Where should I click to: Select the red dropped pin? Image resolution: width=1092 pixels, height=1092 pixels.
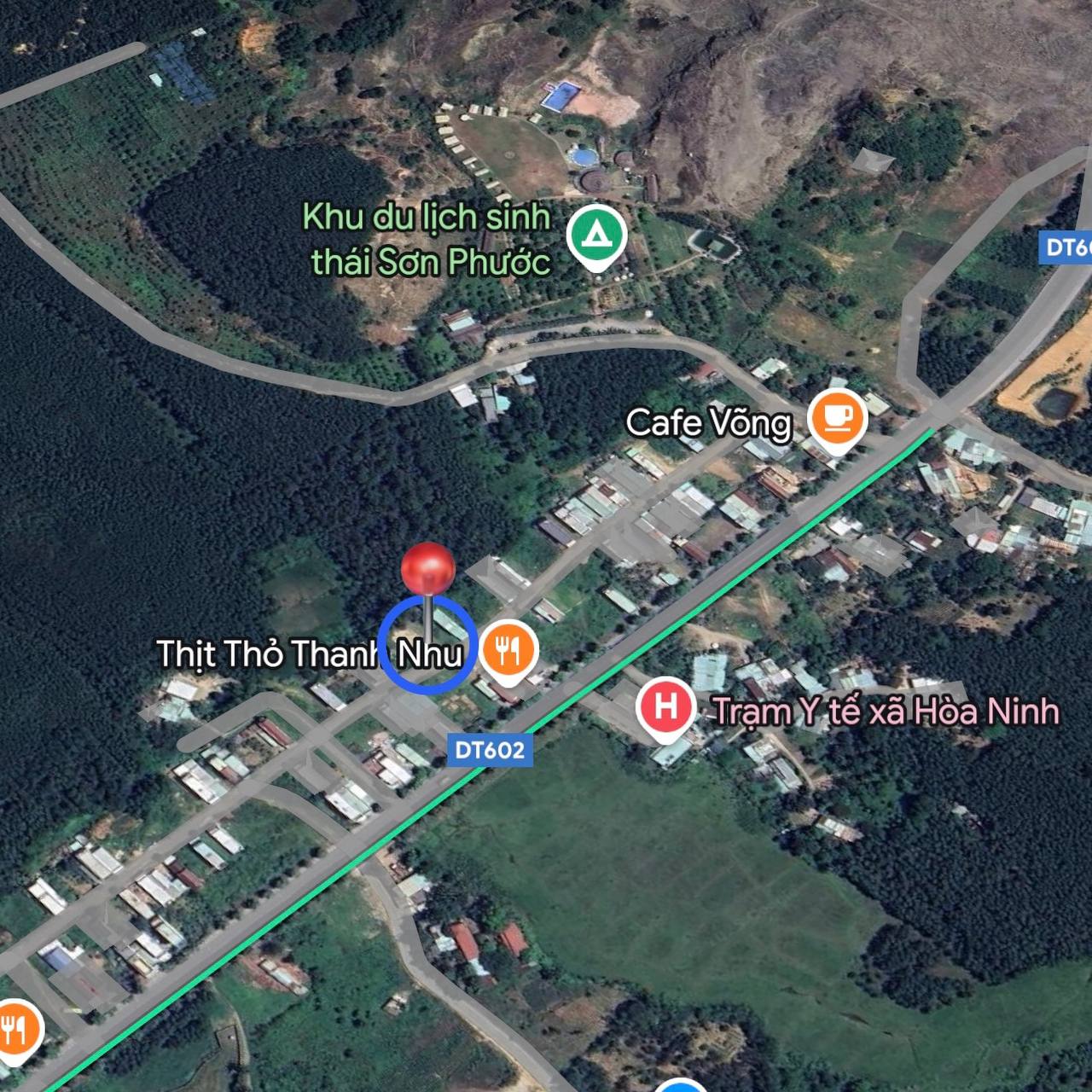pyautogui.click(x=428, y=569)
